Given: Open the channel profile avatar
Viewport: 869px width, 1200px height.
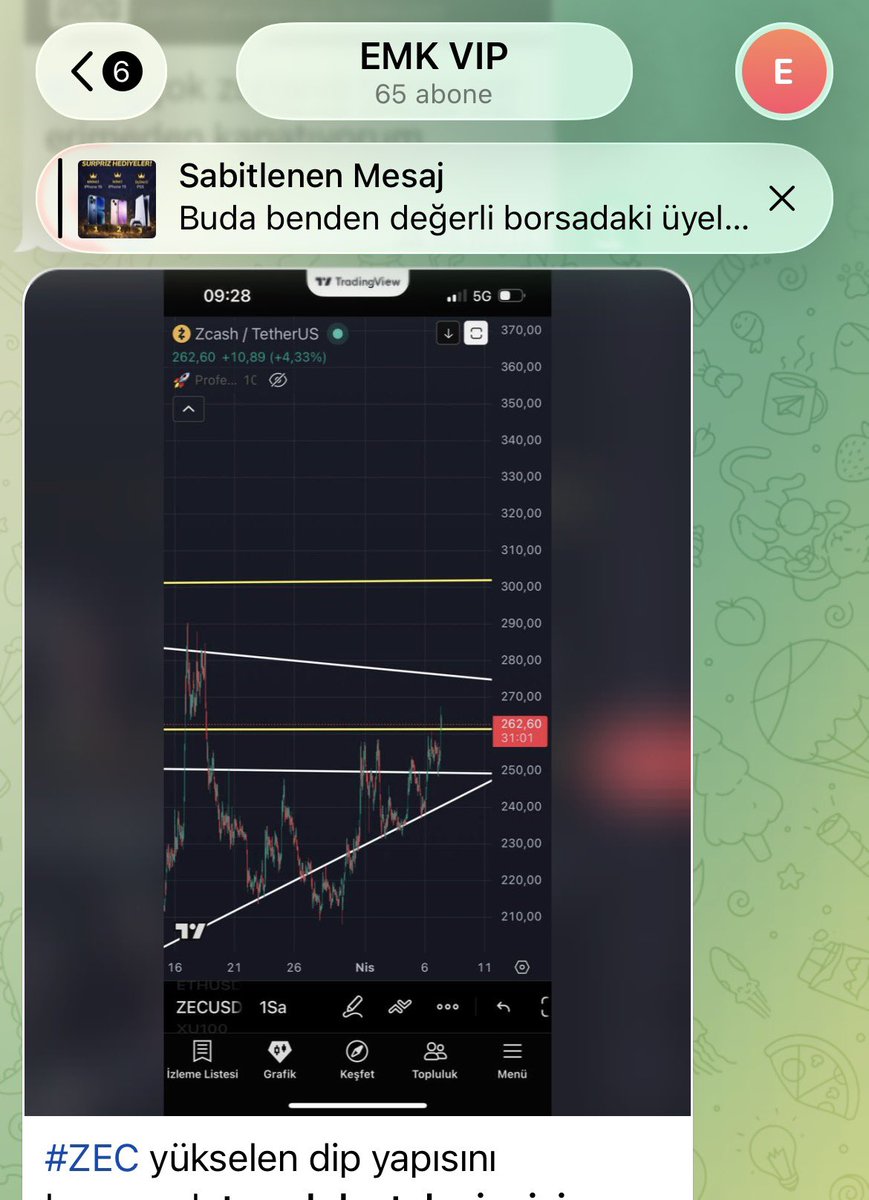Looking at the screenshot, I should [x=782, y=72].
